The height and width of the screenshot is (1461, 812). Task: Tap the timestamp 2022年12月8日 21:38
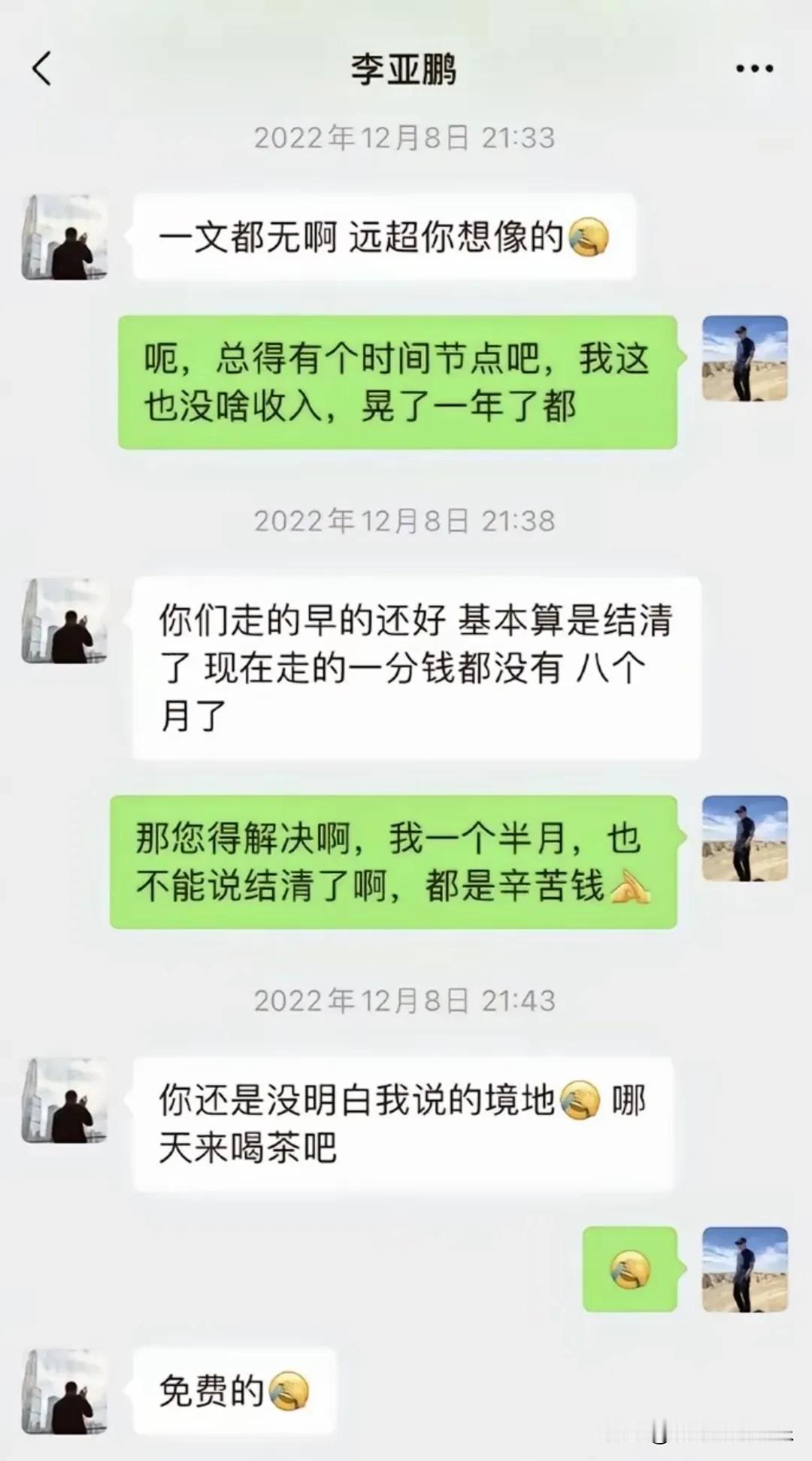(406, 519)
